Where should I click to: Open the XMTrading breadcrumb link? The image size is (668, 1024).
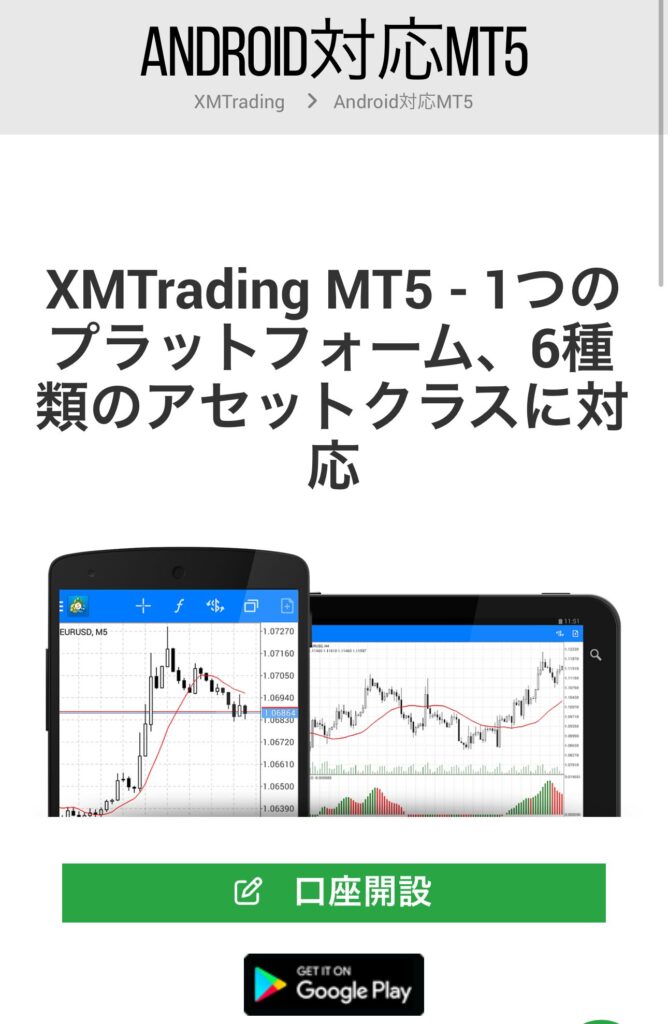click(x=239, y=101)
